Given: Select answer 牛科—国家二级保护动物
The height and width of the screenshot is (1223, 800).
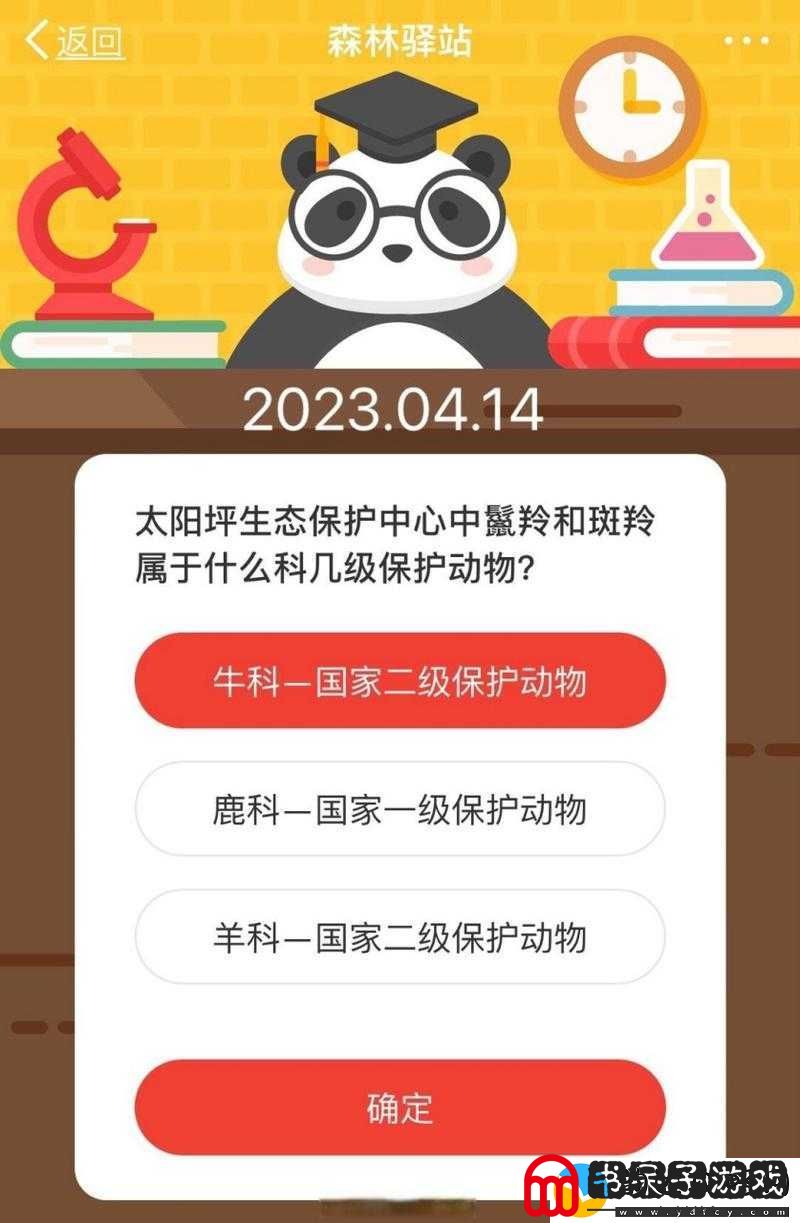Looking at the screenshot, I should click(x=399, y=681).
